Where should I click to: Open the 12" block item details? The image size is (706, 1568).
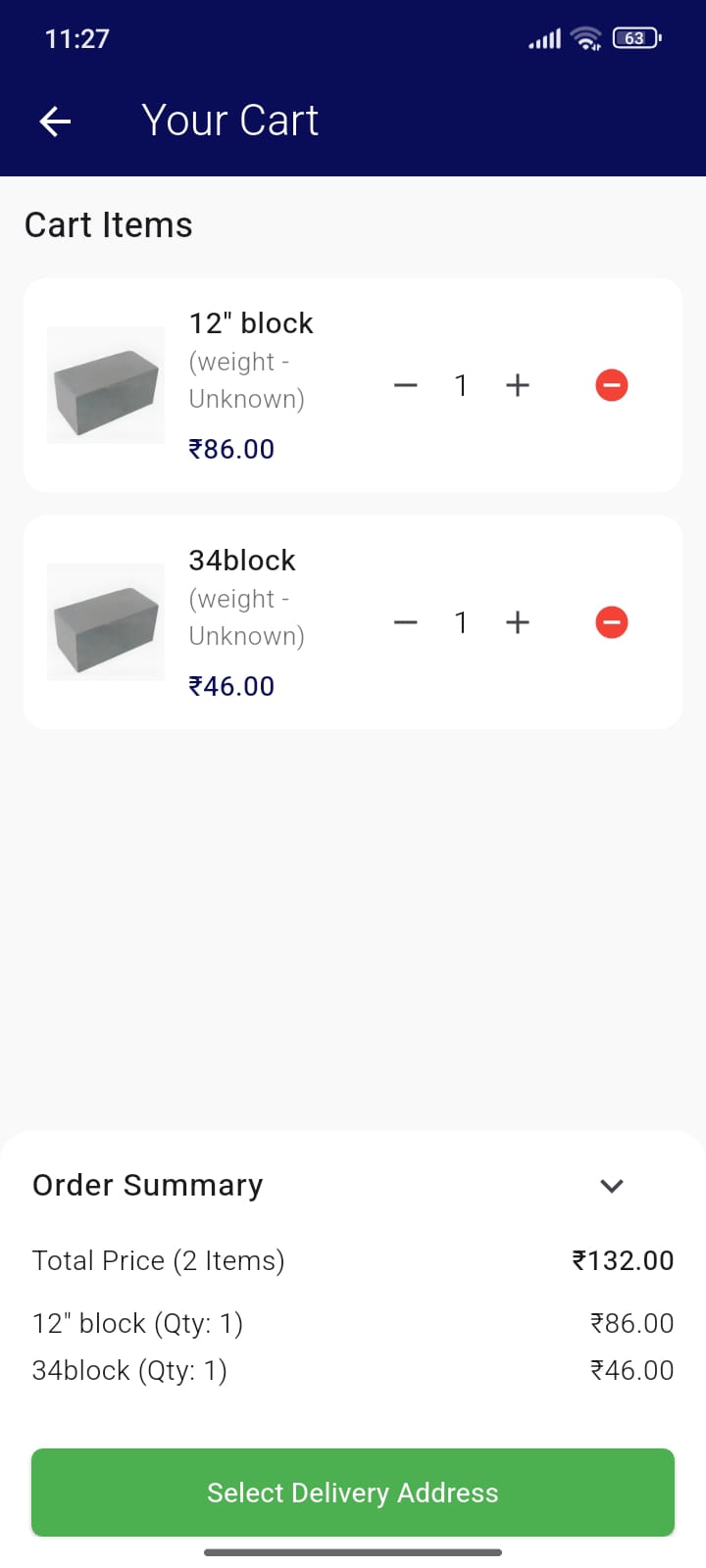coord(251,323)
